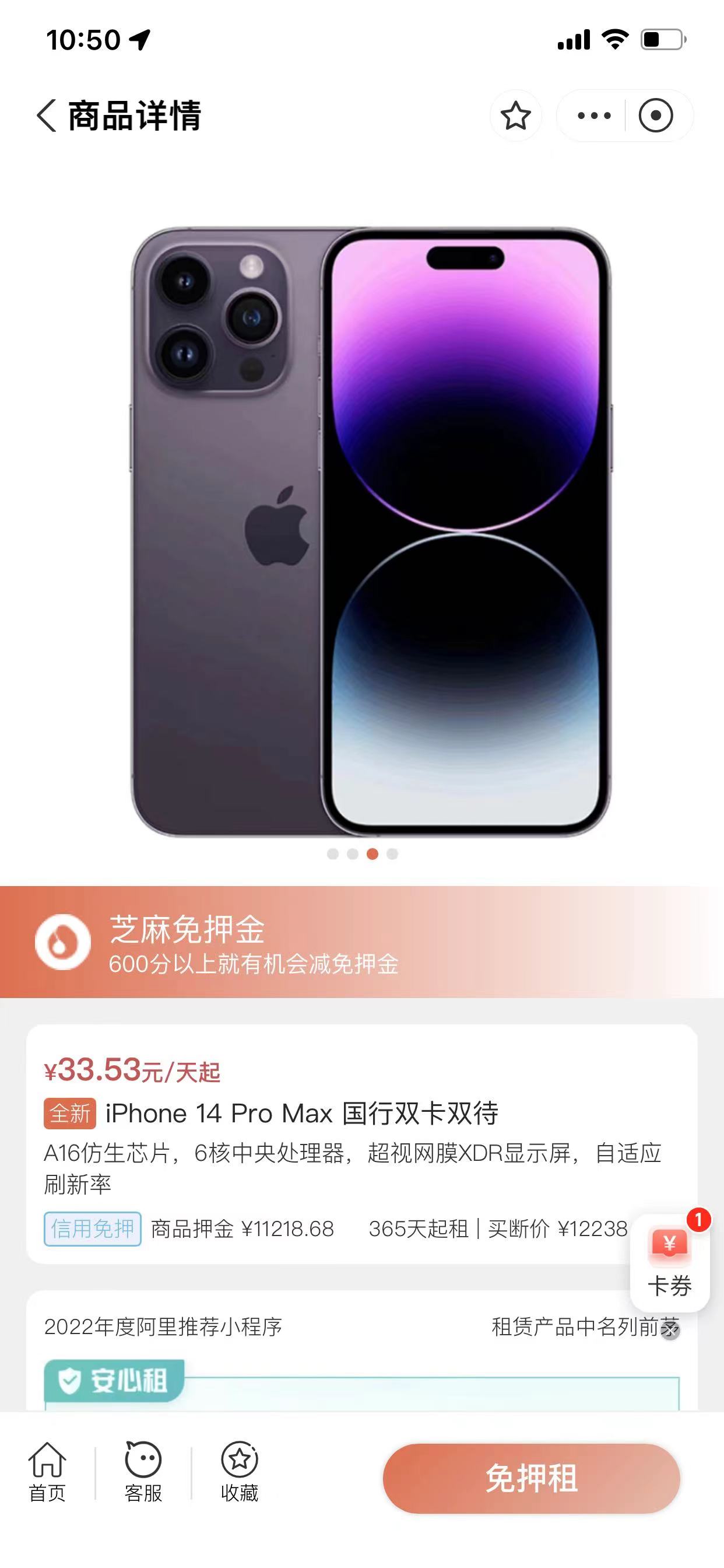Close the mini program with the circle icon

[655, 116]
